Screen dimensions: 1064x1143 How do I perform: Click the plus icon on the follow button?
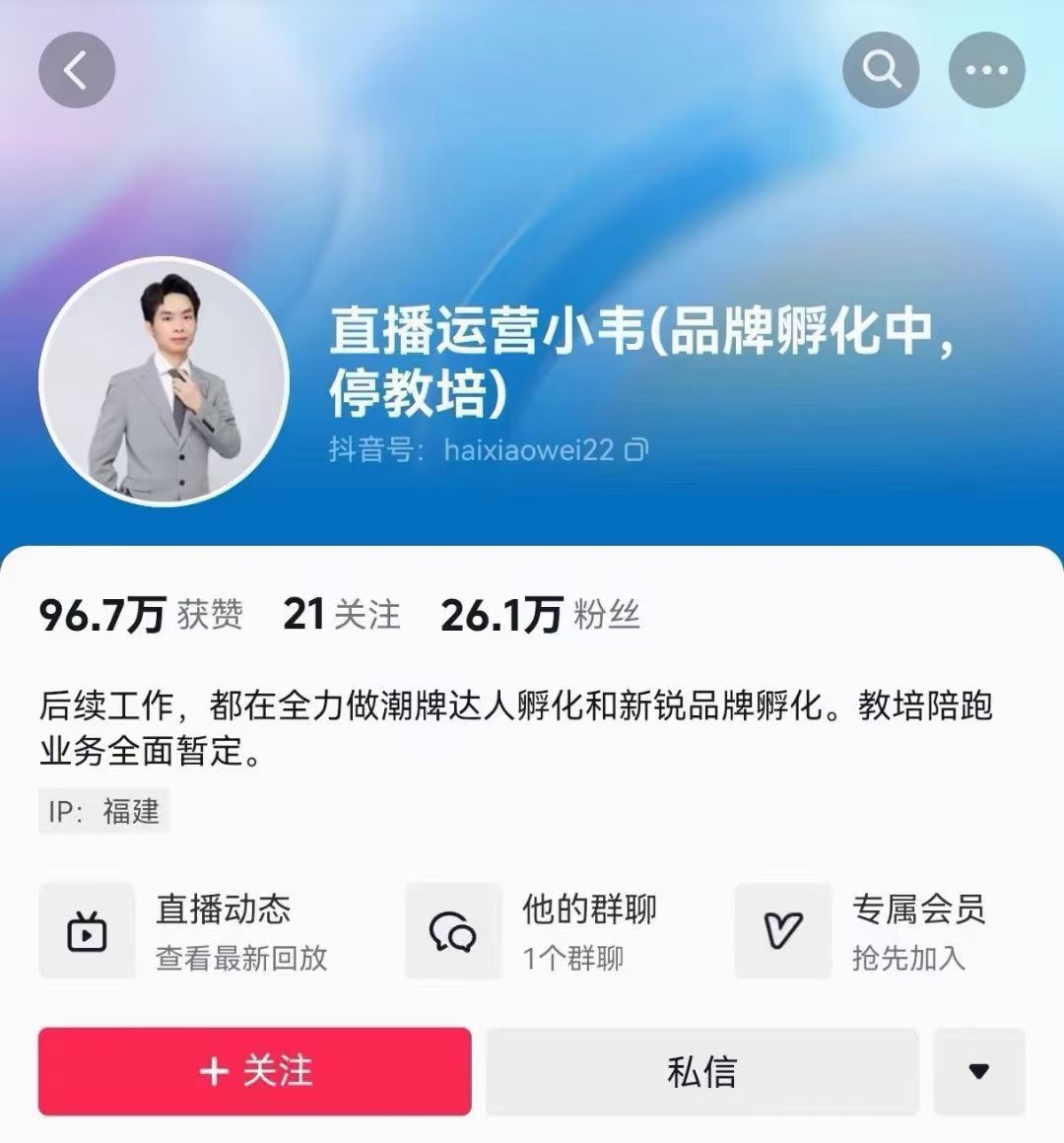point(216,1072)
